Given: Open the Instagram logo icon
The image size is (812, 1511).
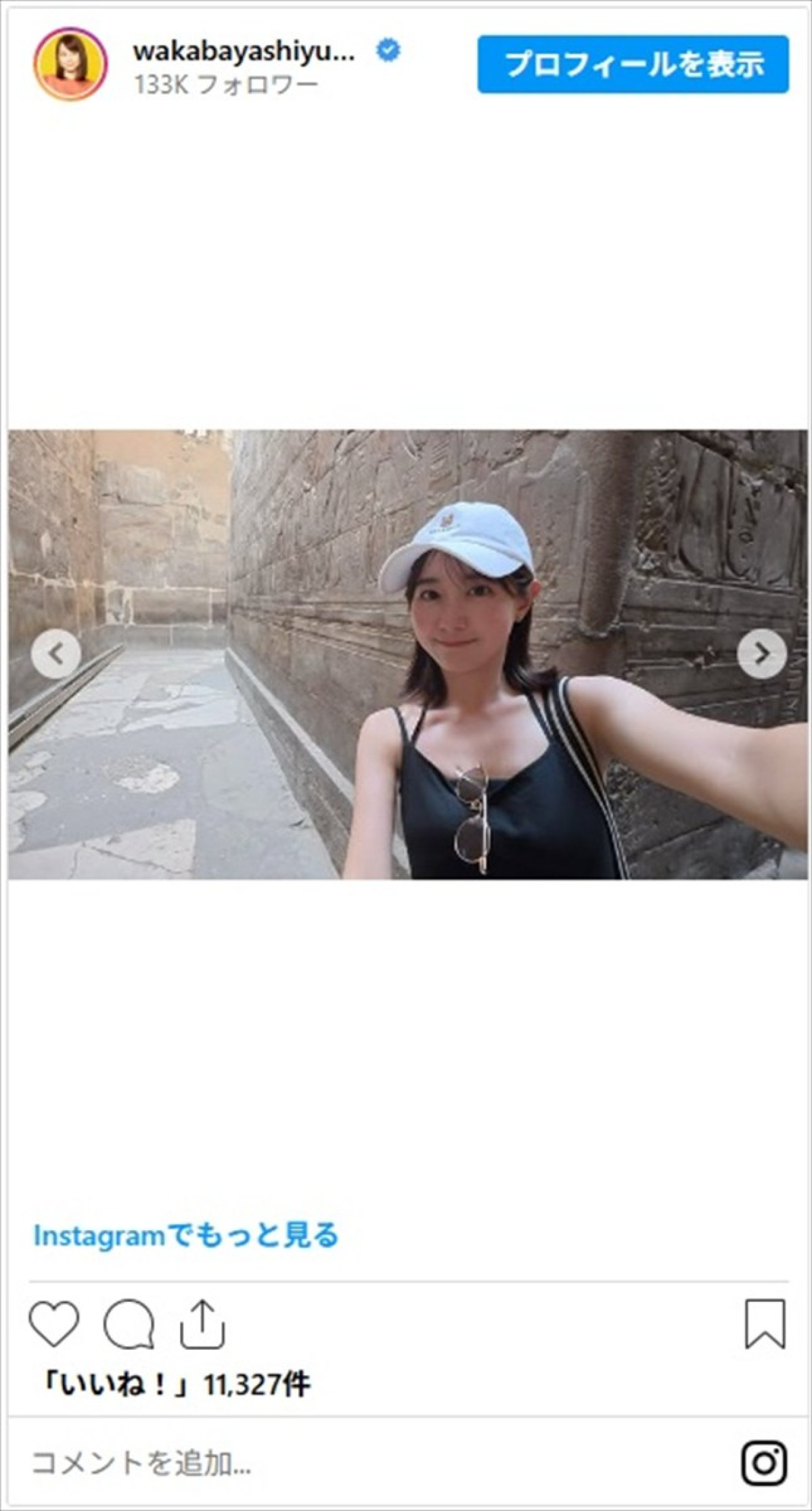Looking at the screenshot, I should tap(764, 1464).
